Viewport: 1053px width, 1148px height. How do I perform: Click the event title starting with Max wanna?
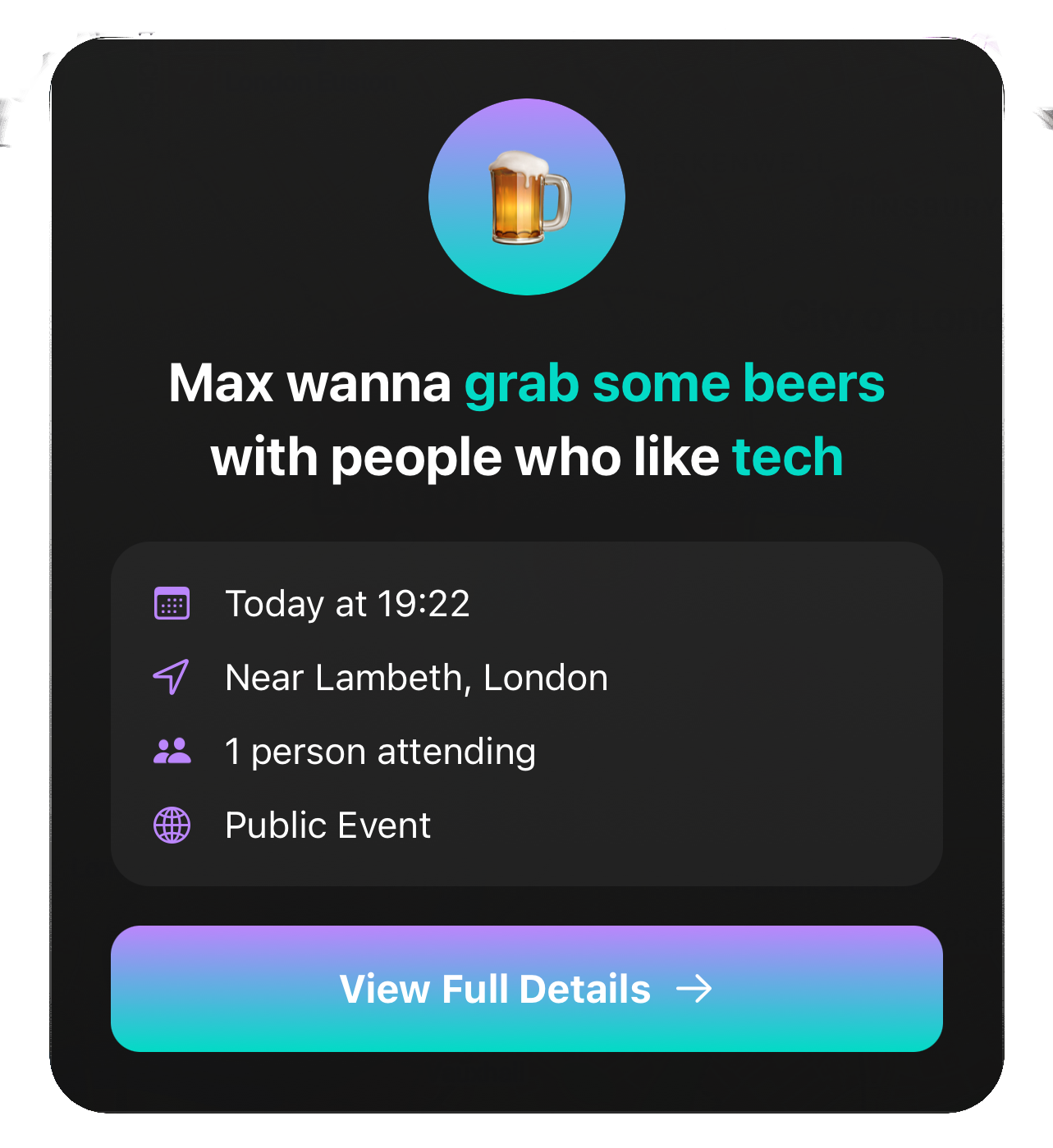pos(526,418)
